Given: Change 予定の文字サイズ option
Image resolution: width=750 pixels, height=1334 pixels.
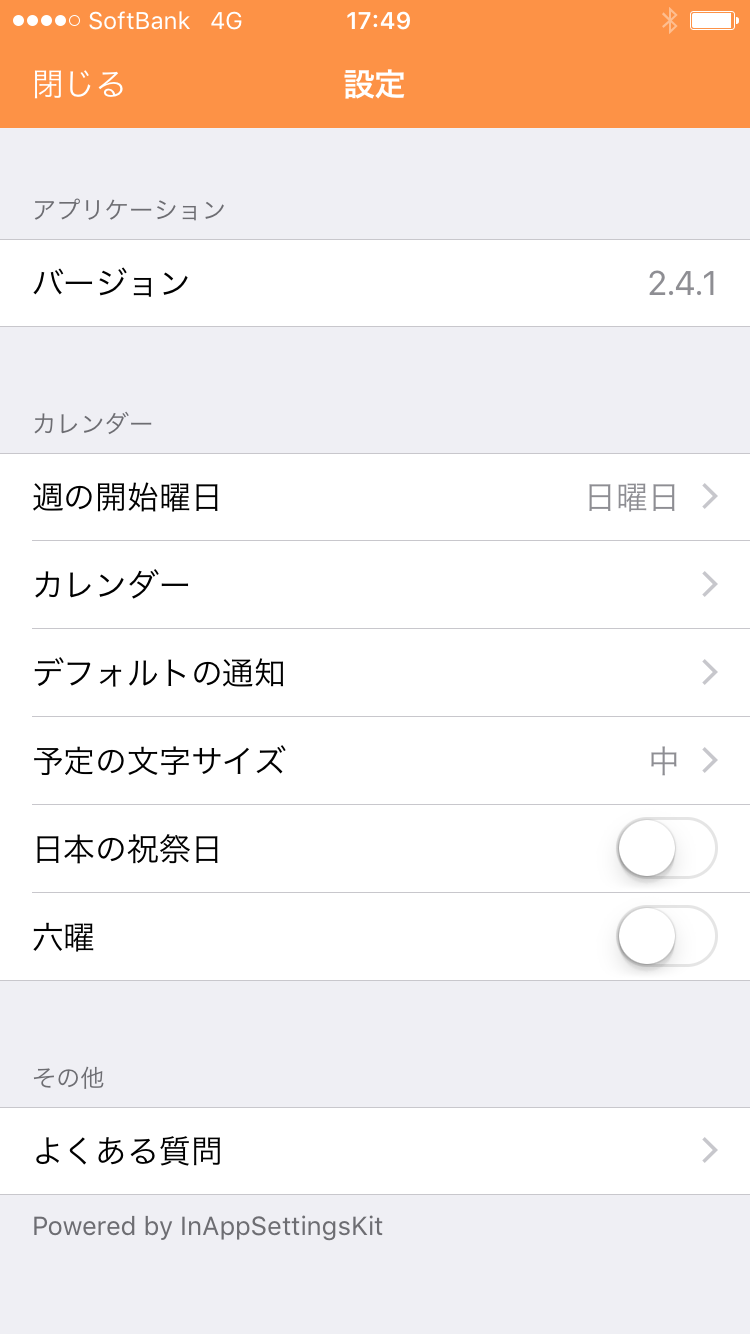Looking at the screenshot, I should pyautogui.click(x=375, y=761).
